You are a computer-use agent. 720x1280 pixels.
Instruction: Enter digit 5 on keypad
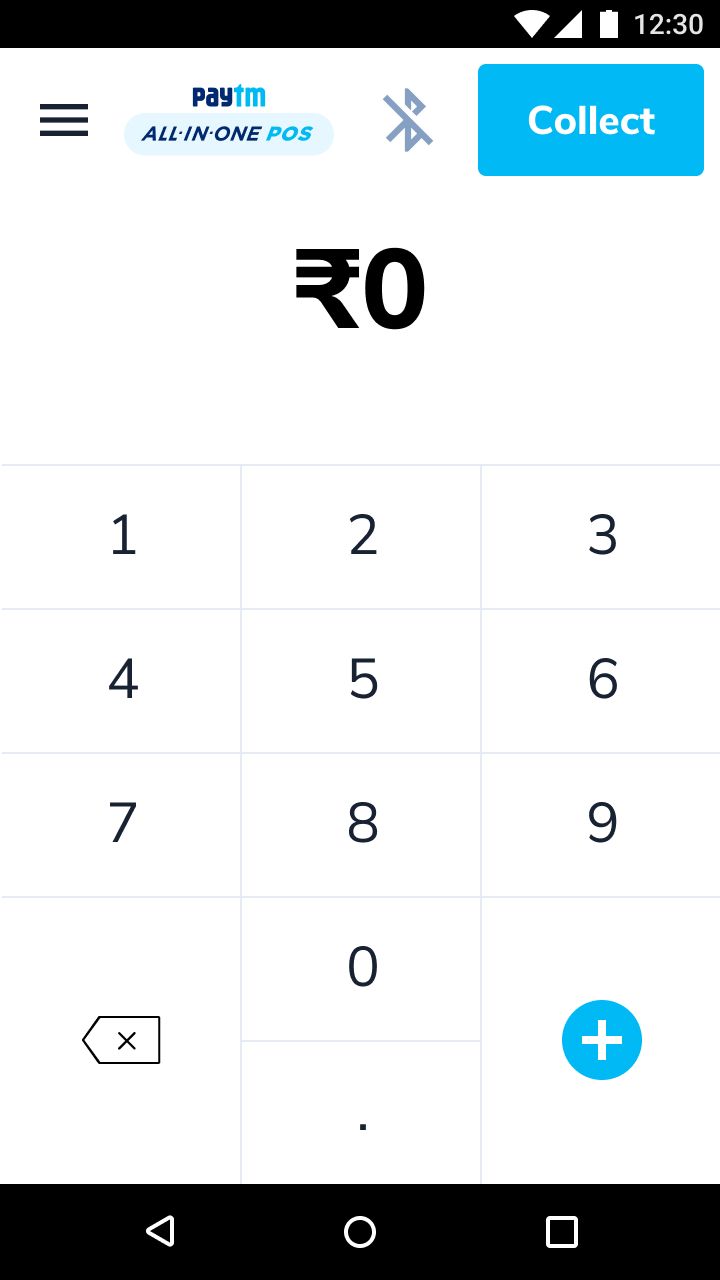(362, 680)
